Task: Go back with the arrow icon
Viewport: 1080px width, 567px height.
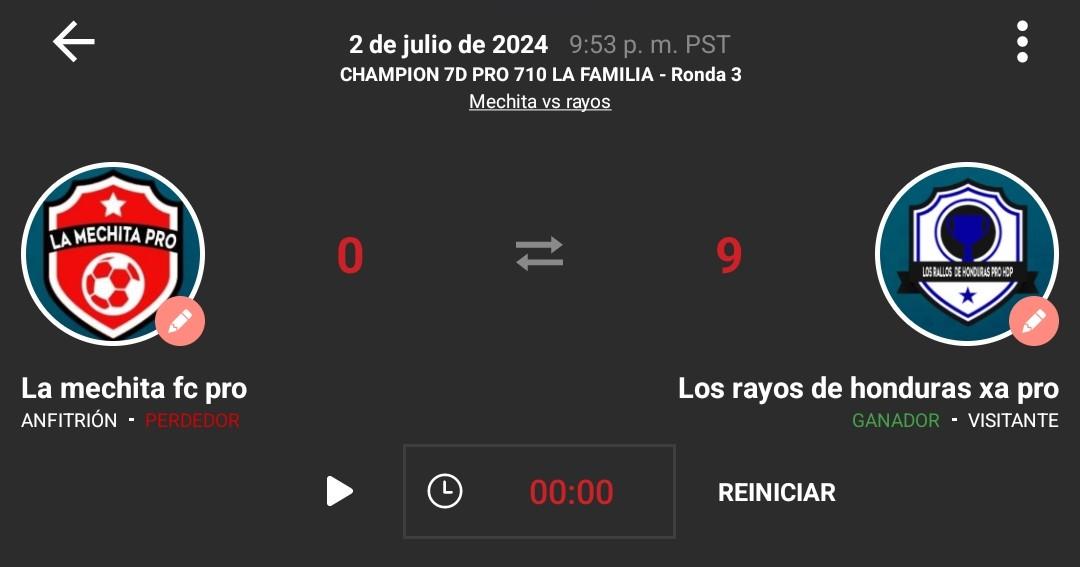Action: (x=74, y=42)
